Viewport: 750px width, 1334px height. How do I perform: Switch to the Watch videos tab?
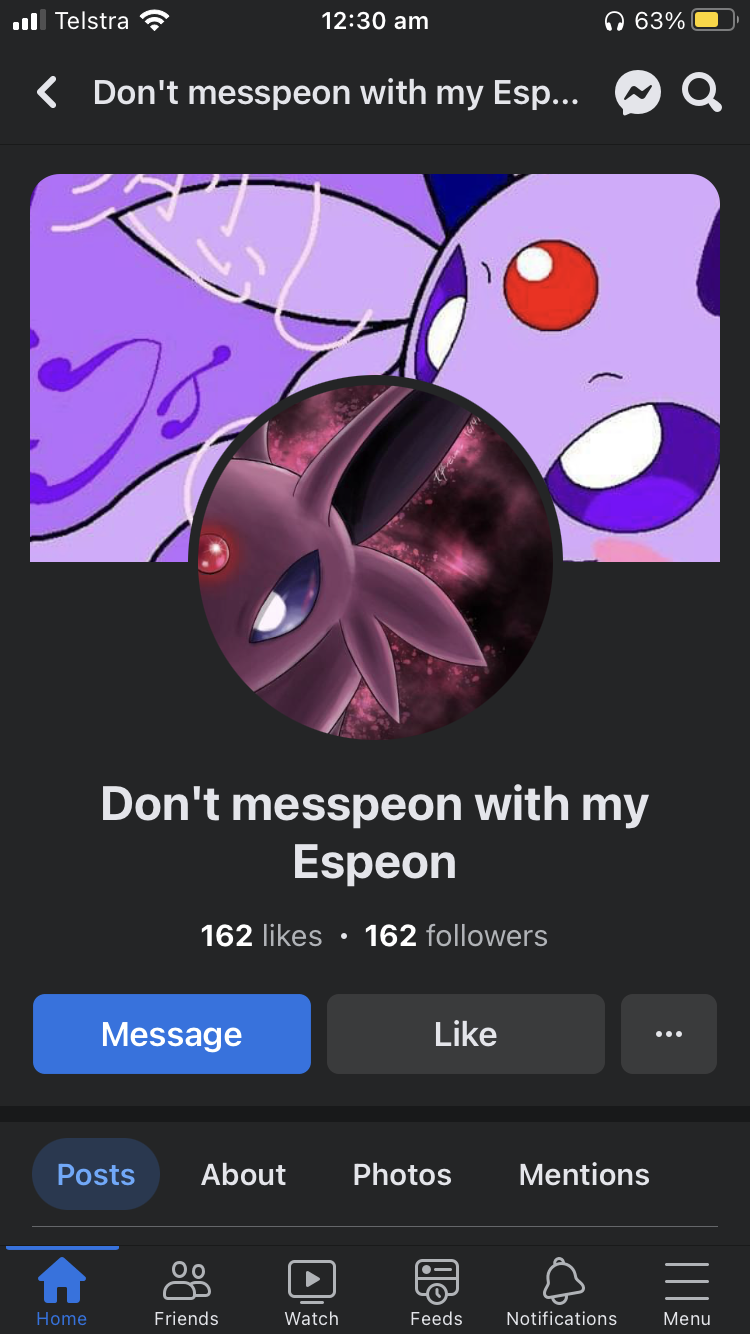[x=312, y=1292]
